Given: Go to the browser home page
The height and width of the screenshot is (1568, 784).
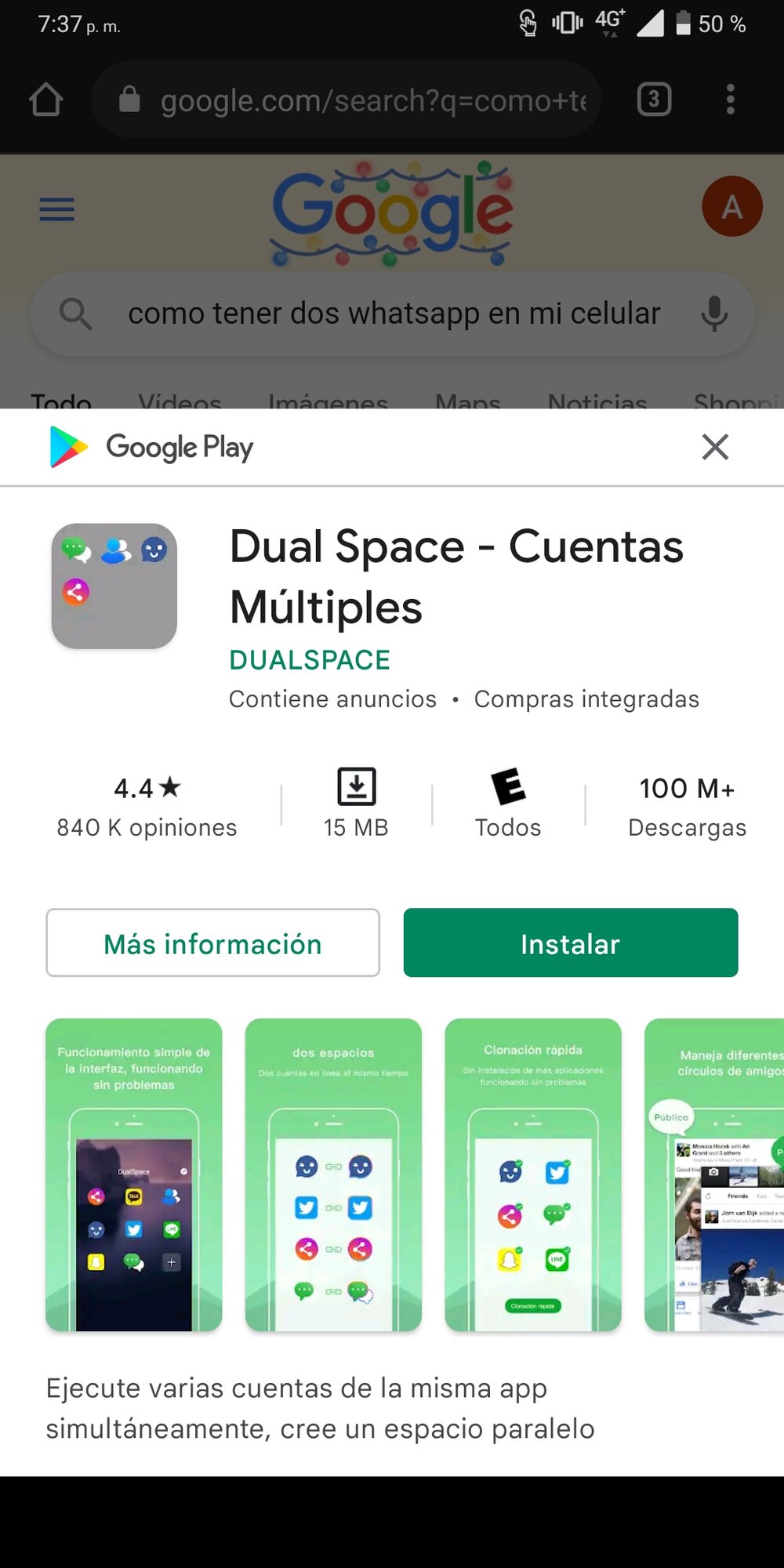Looking at the screenshot, I should (x=45, y=100).
